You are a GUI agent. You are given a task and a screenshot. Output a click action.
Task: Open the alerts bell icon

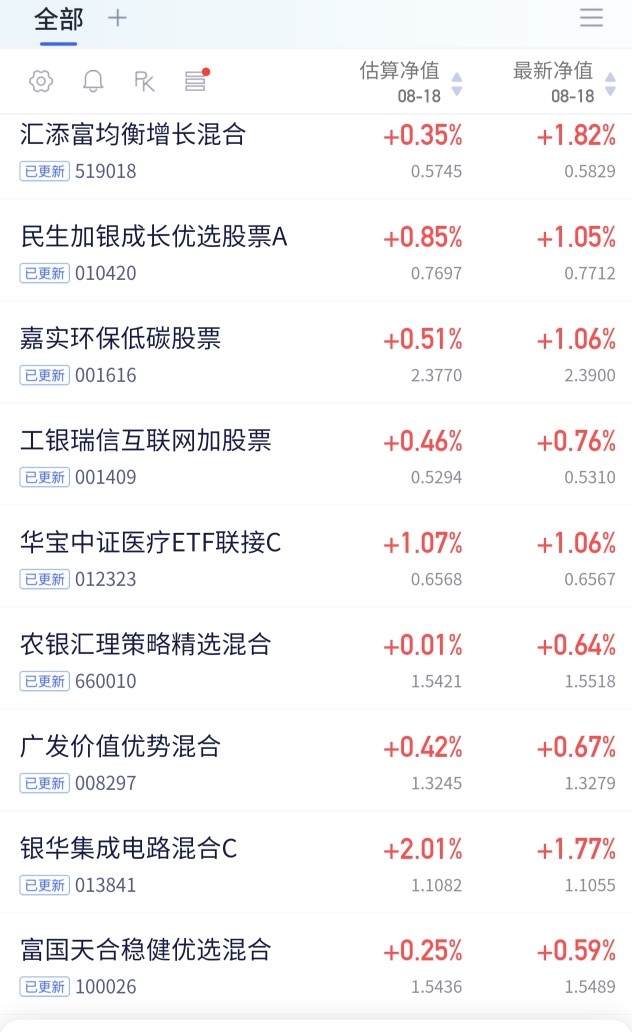pos(93,82)
